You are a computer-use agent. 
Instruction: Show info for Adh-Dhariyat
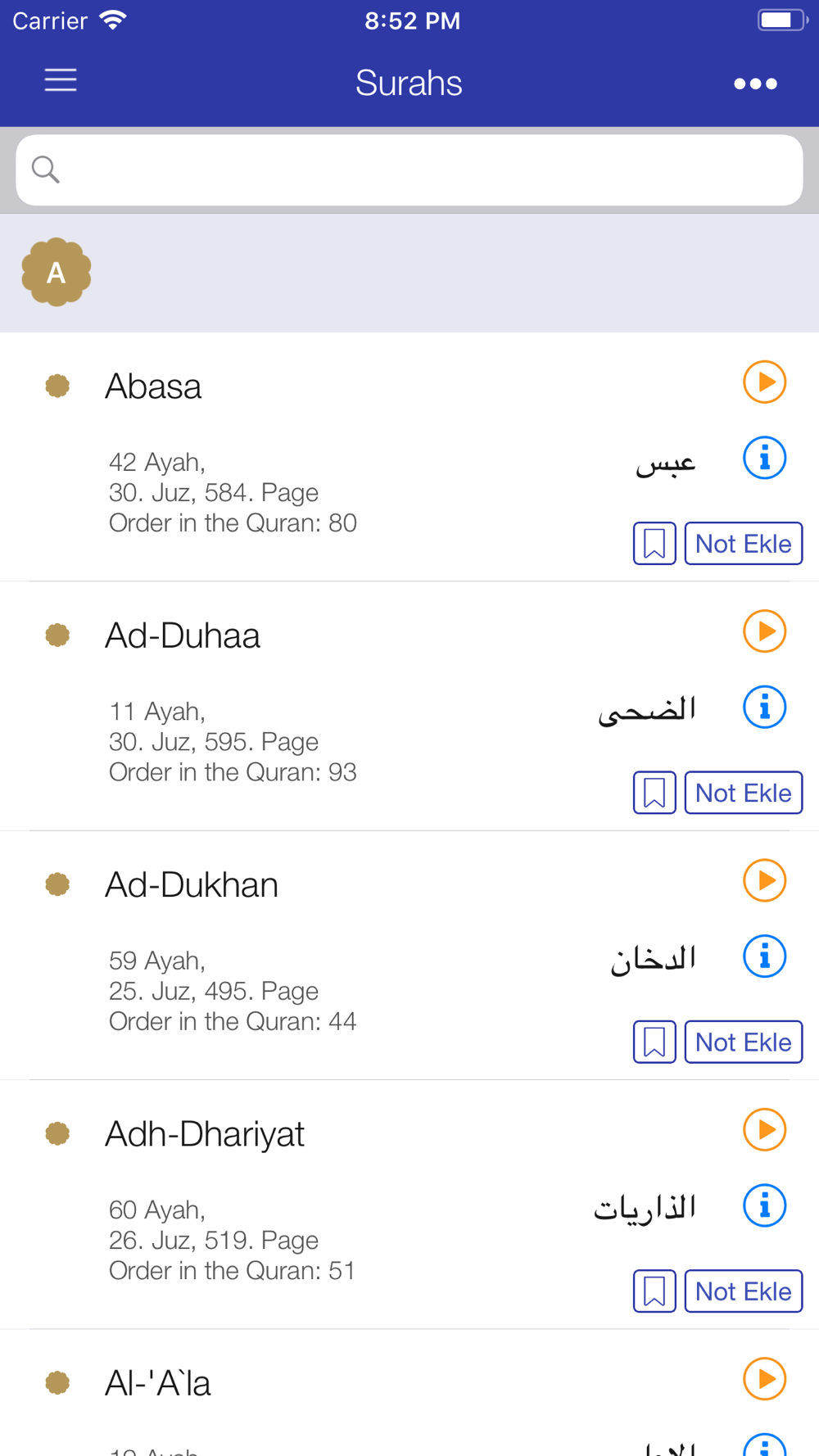click(x=765, y=1205)
